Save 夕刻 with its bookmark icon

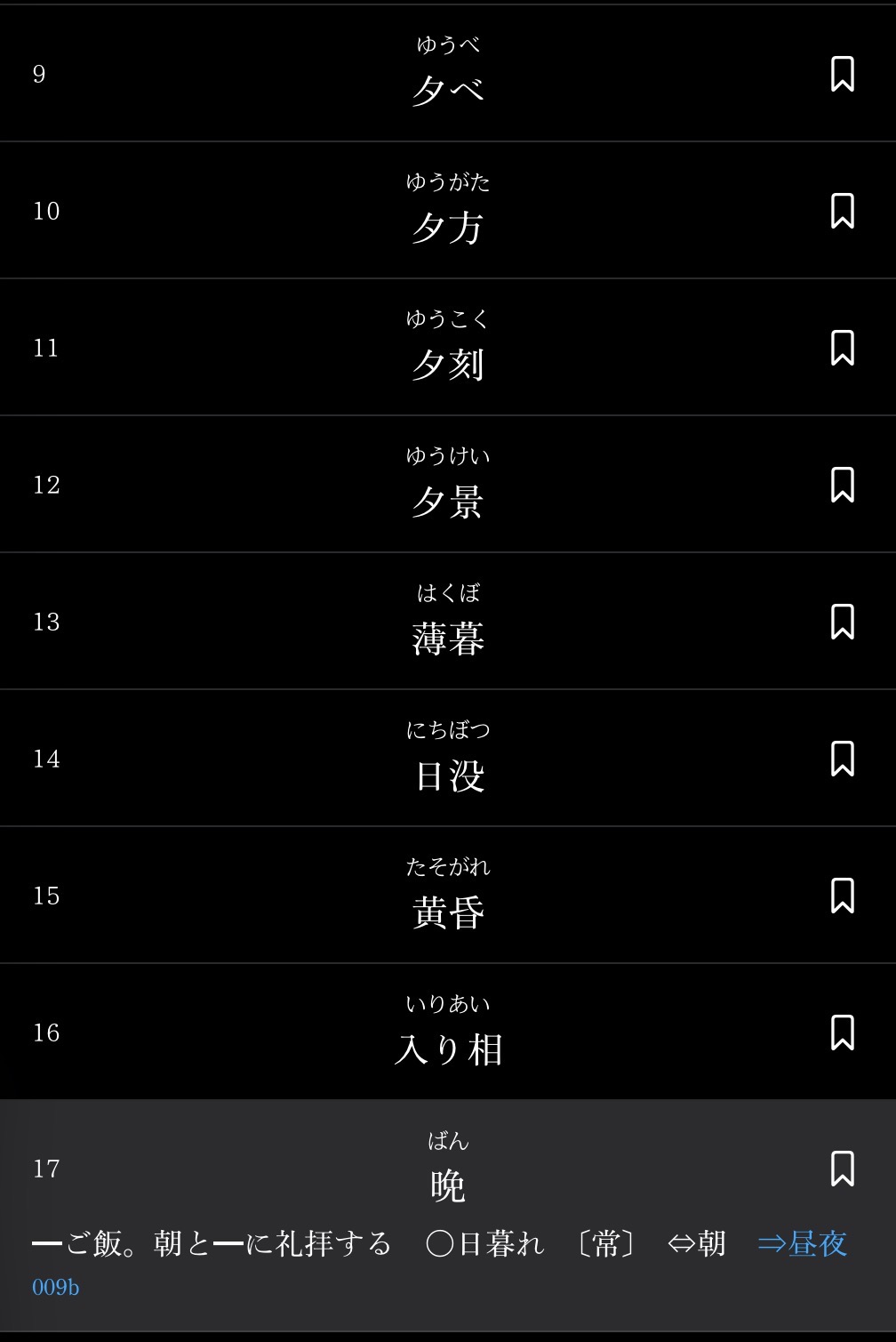(x=842, y=348)
